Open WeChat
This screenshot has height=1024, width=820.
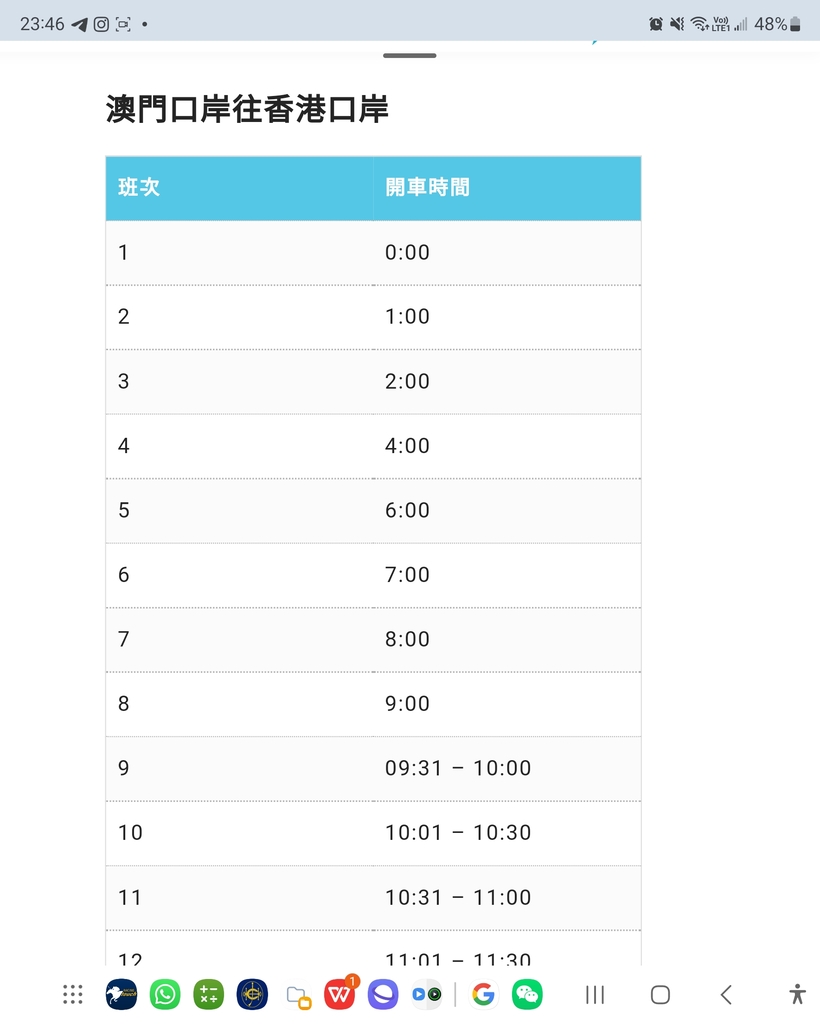[x=527, y=994]
